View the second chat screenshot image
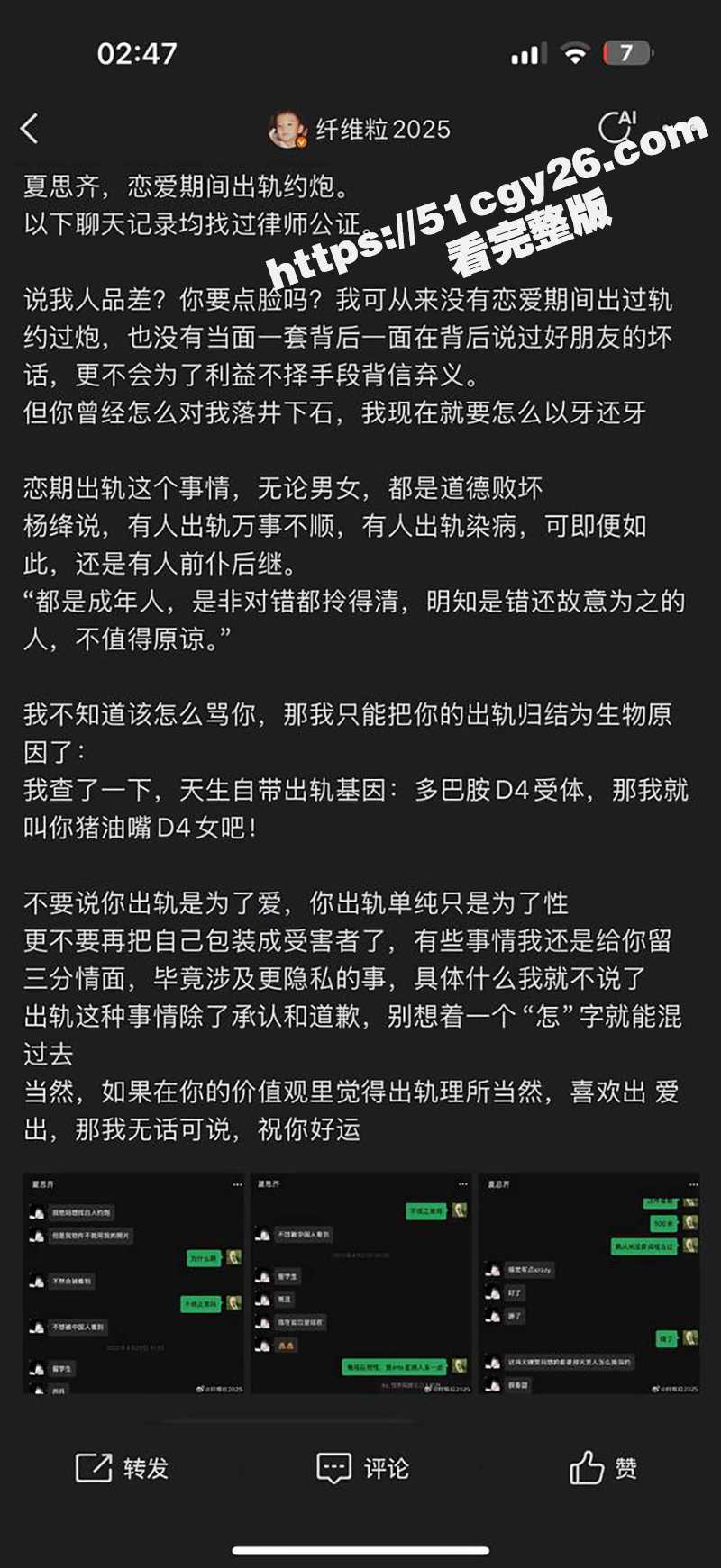721x1568 pixels. (x=361, y=1282)
